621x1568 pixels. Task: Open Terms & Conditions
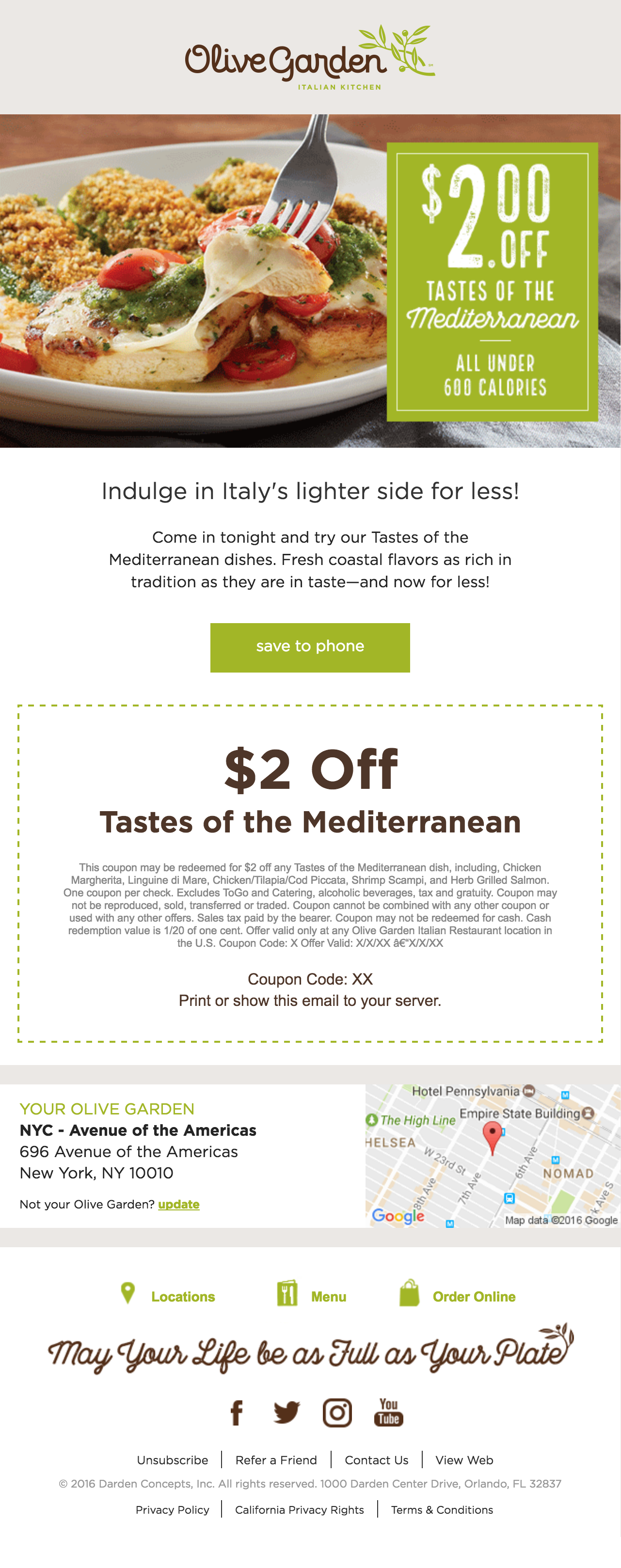click(442, 1509)
